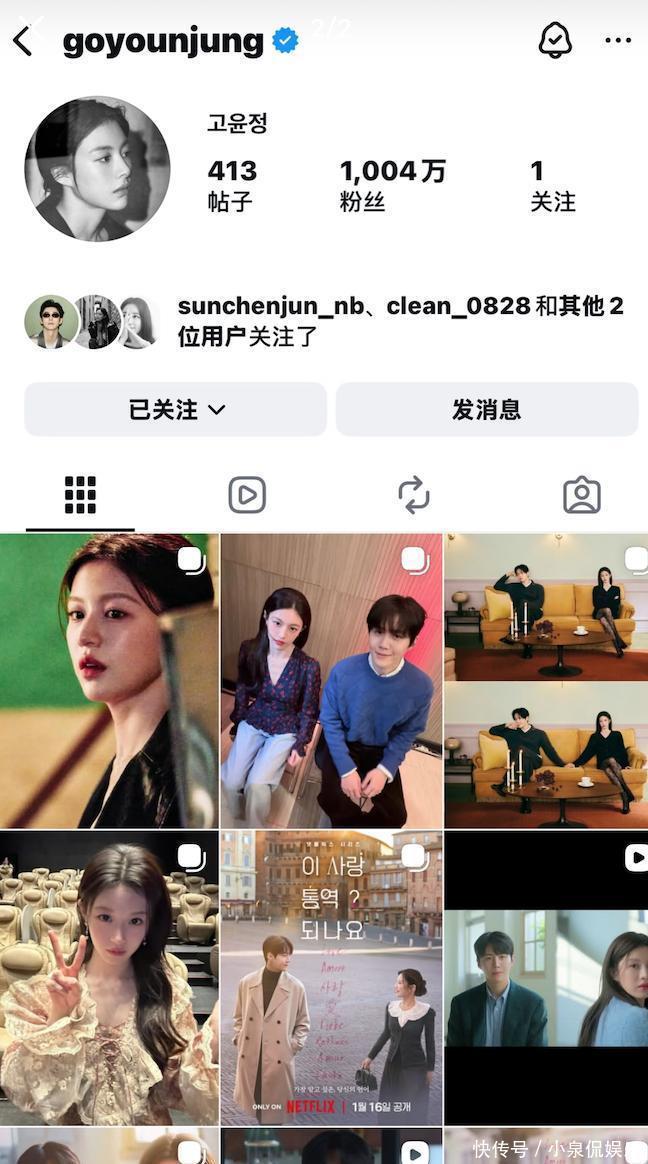This screenshot has height=1164, width=648.
Task: Open the Netflix poster post
Action: point(331,977)
